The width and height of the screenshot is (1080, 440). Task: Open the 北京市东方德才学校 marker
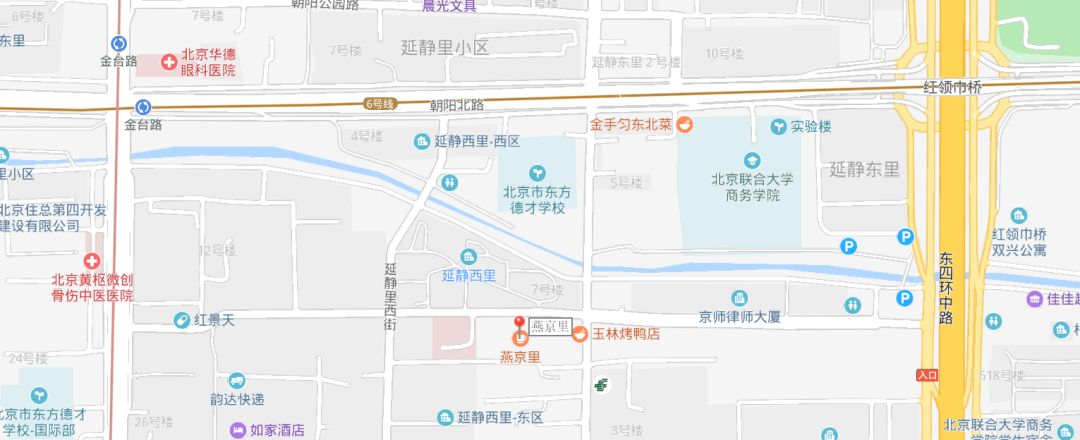(x=537, y=173)
